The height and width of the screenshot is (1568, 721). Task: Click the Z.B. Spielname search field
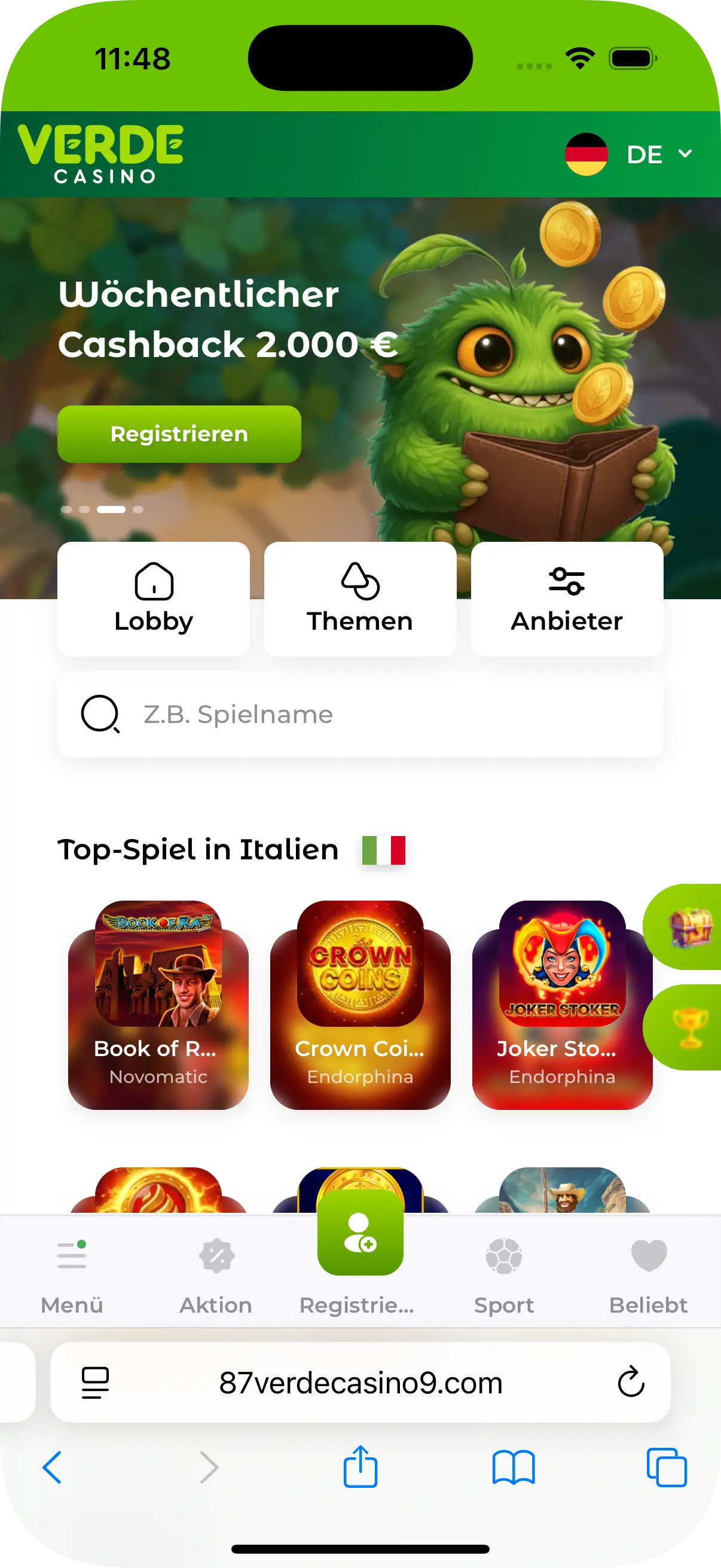point(360,715)
